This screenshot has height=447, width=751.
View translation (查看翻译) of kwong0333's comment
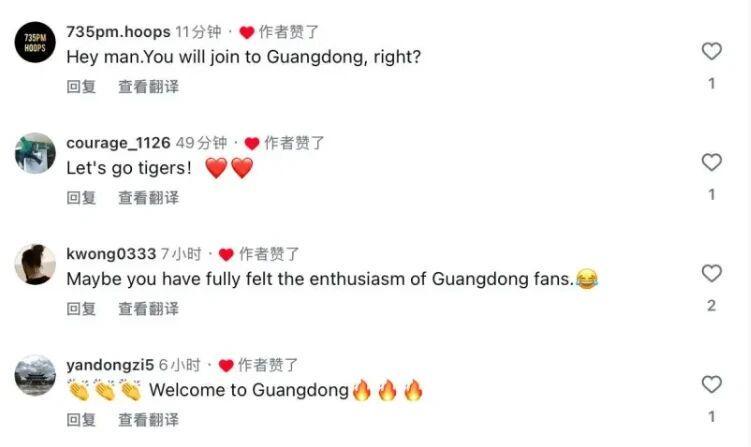pos(148,309)
